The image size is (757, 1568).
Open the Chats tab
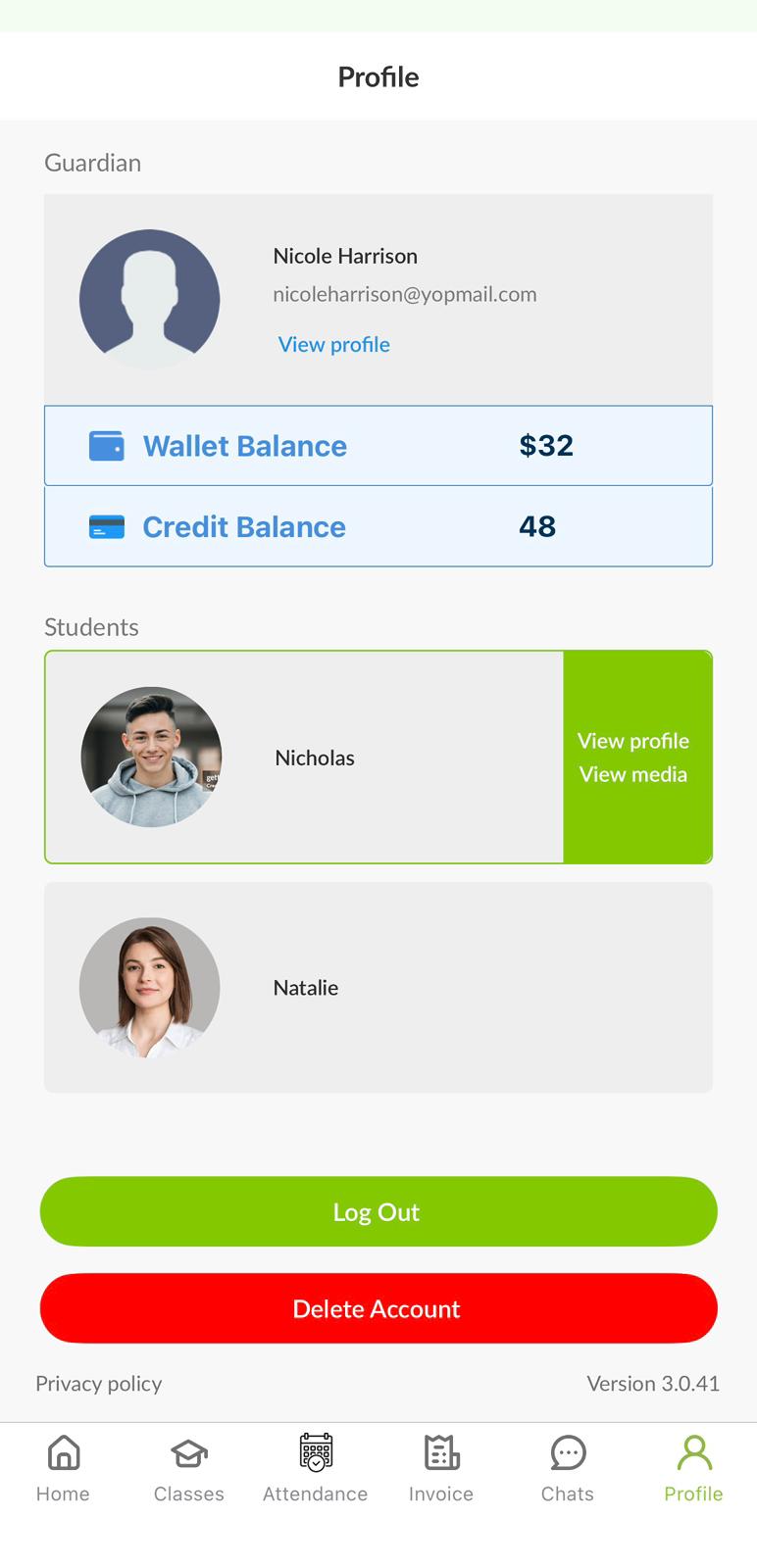click(x=568, y=1468)
